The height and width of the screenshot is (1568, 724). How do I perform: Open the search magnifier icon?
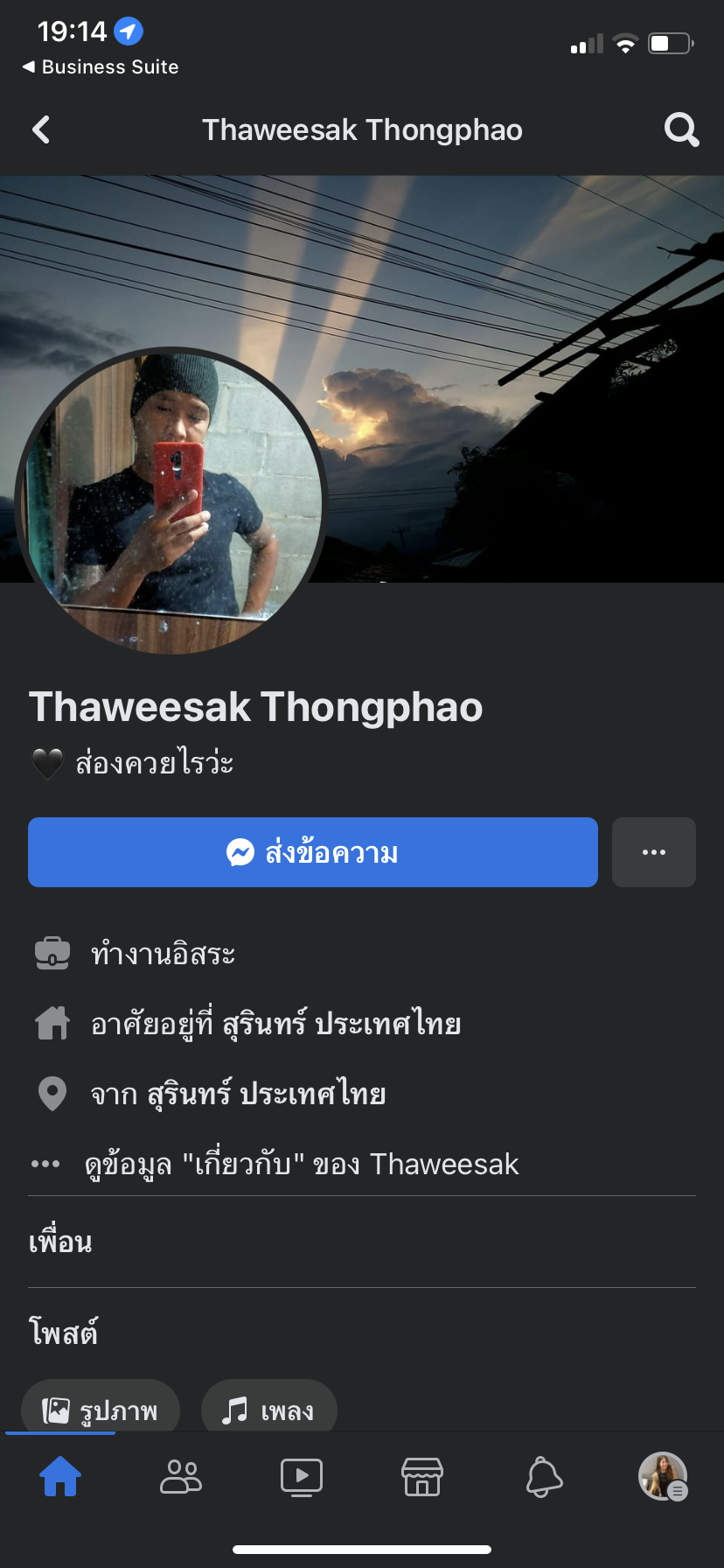click(x=682, y=130)
